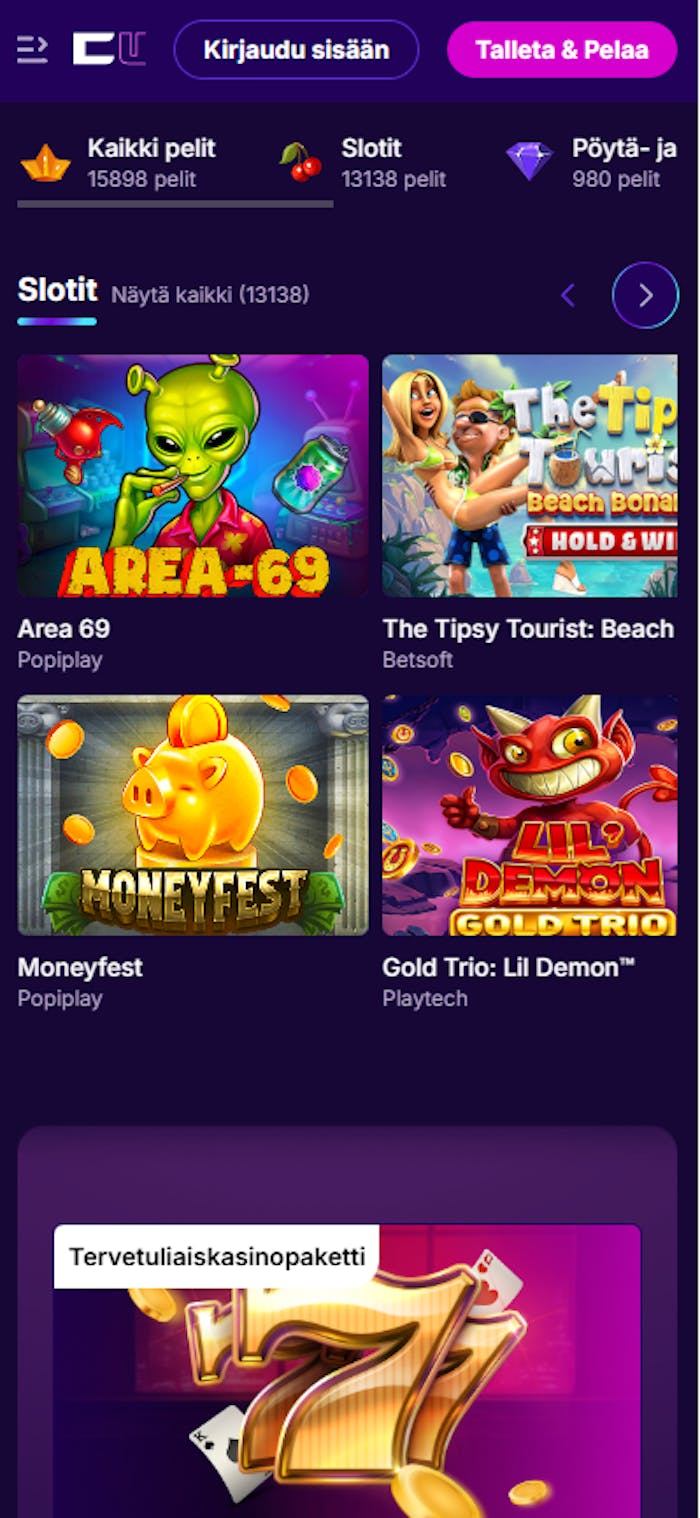
Task: Open Näytä kaikki (13138) link
Action: pos(210,295)
